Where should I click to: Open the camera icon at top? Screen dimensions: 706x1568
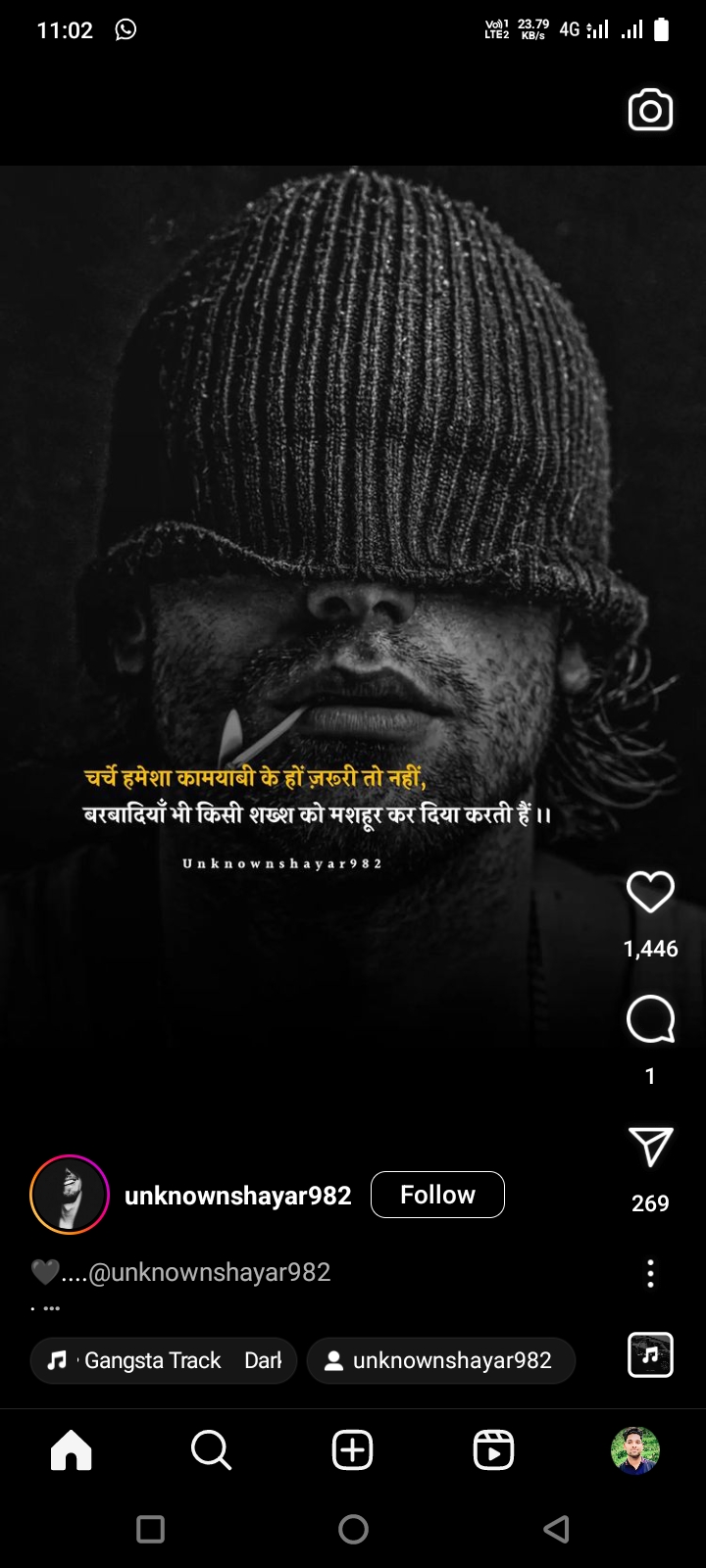tap(650, 110)
